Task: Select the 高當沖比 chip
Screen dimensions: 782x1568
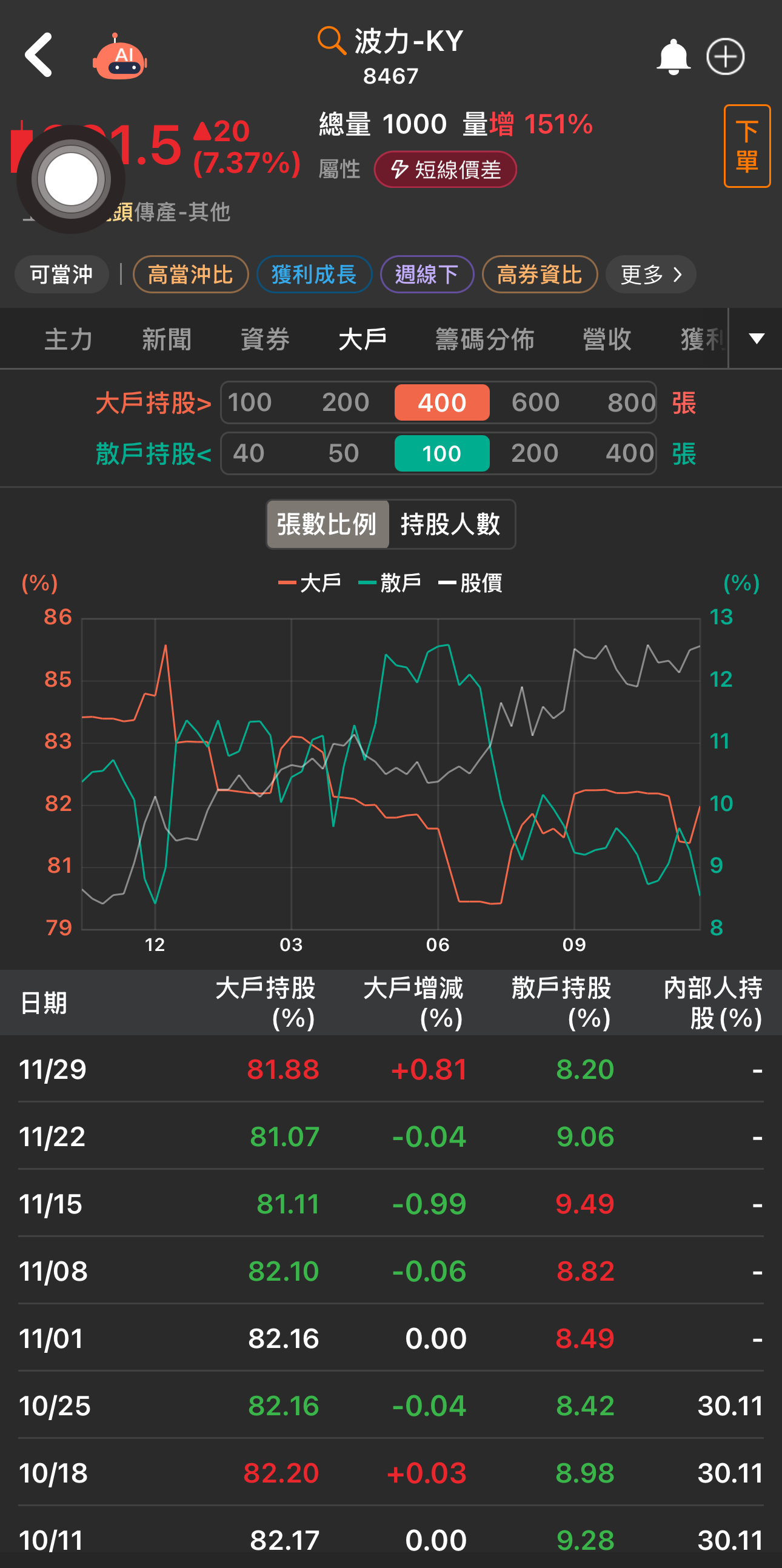Action: point(190,275)
